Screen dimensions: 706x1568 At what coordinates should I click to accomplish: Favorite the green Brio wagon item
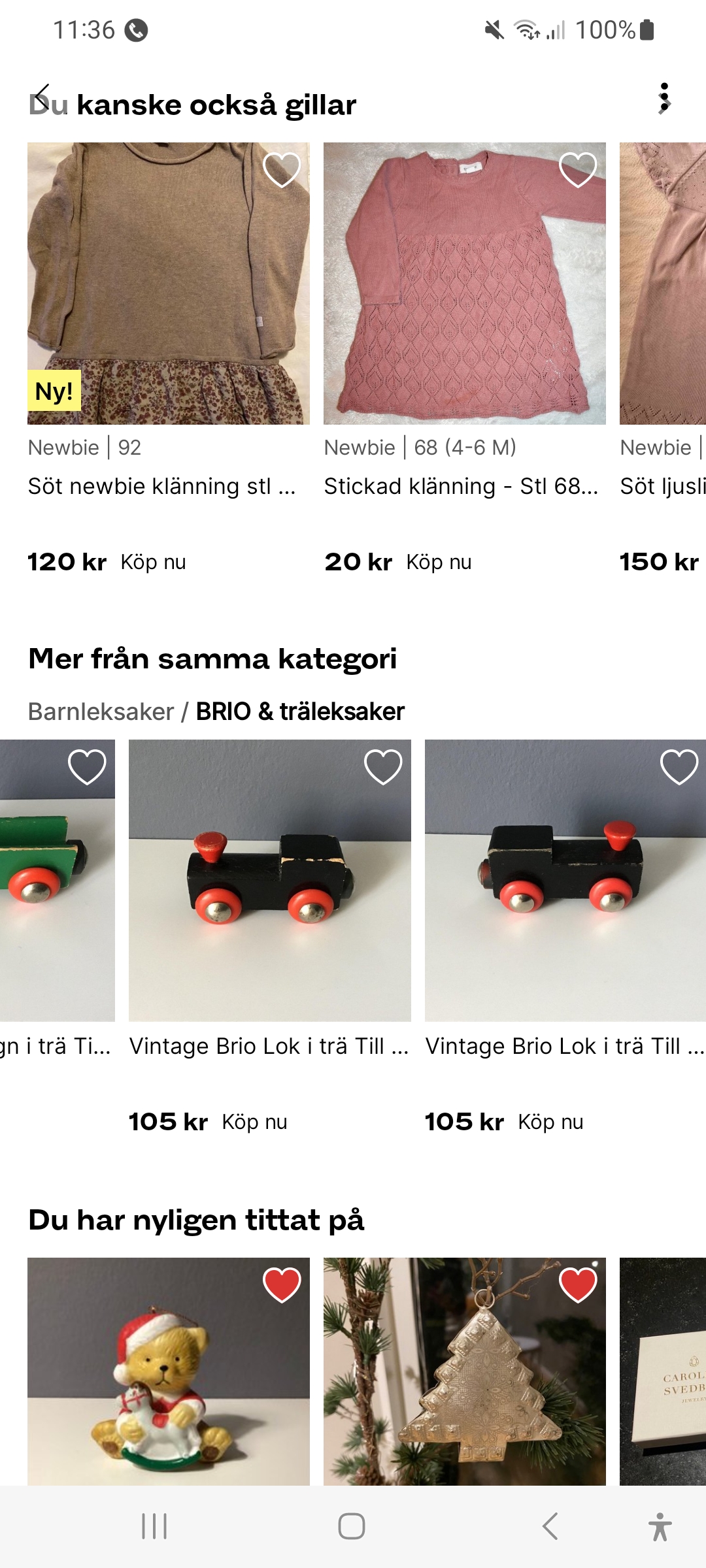click(87, 766)
